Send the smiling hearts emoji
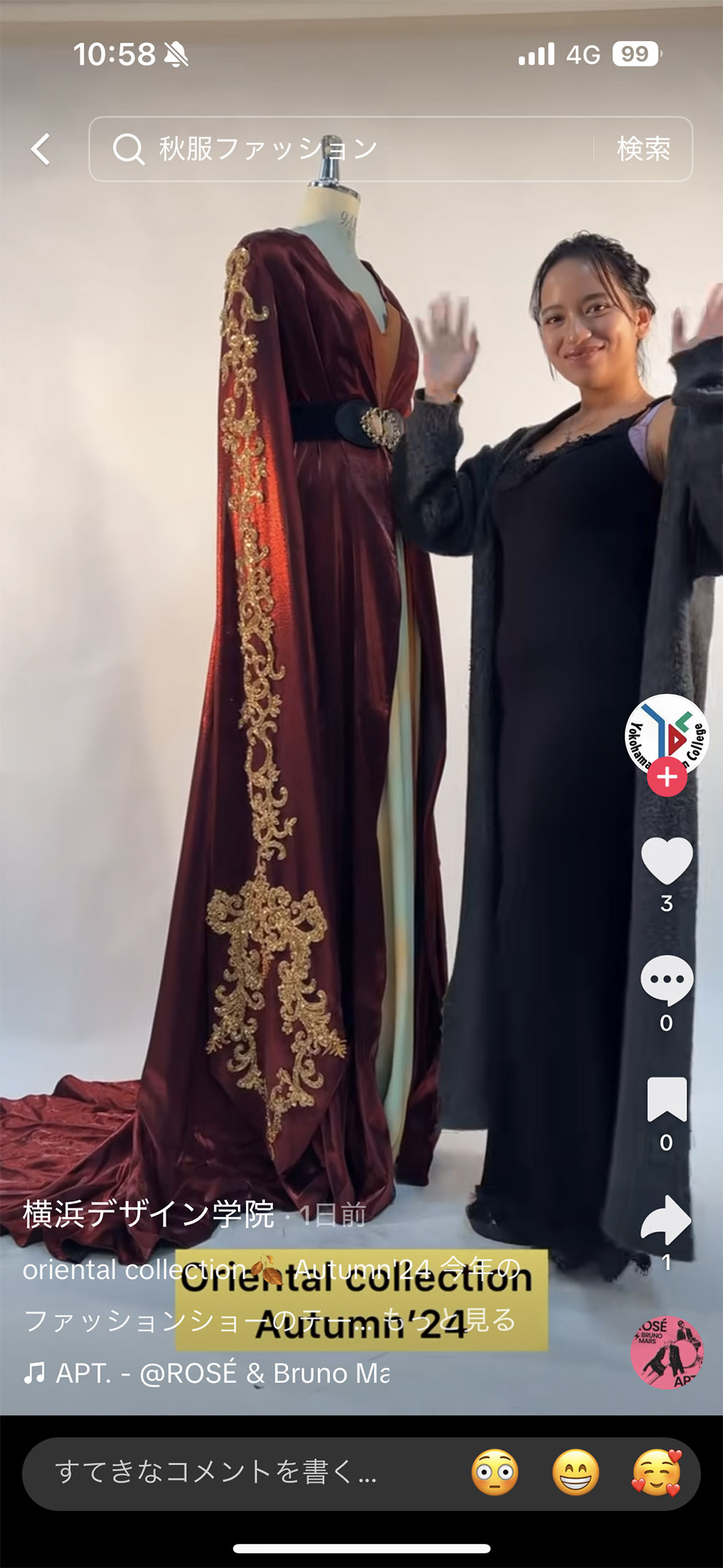The width and height of the screenshot is (723, 1568). point(657,1472)
